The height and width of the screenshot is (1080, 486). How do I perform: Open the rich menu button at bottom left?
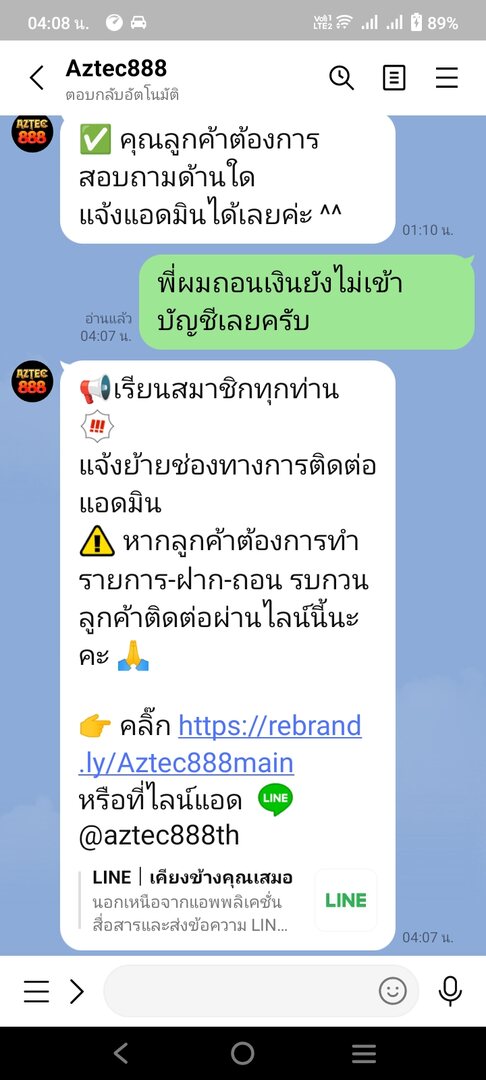tap(36, 991)
